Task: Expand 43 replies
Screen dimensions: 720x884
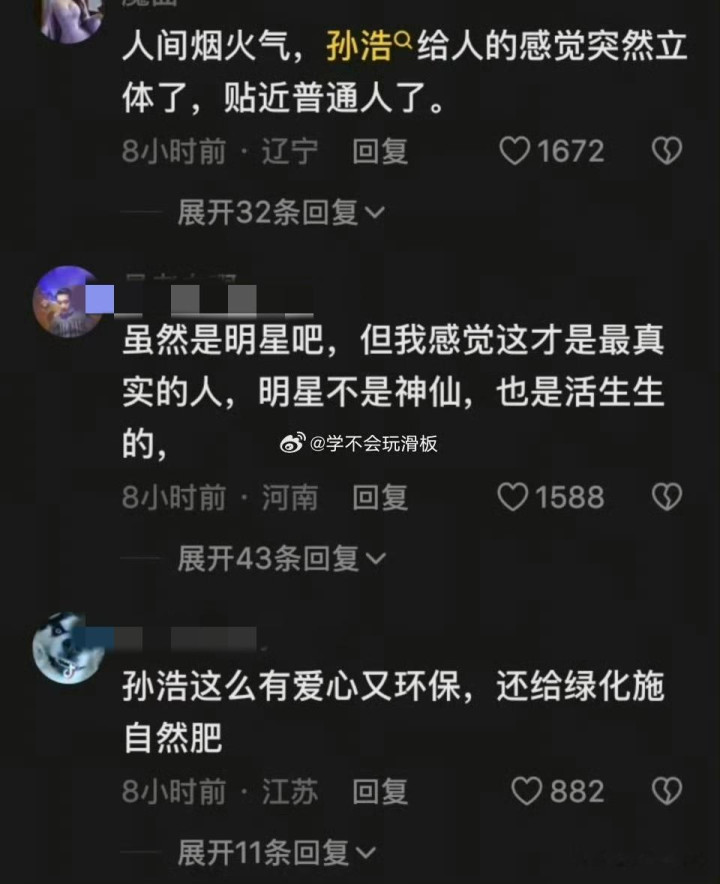Action: pyautogui.click(x=279, y=558)
